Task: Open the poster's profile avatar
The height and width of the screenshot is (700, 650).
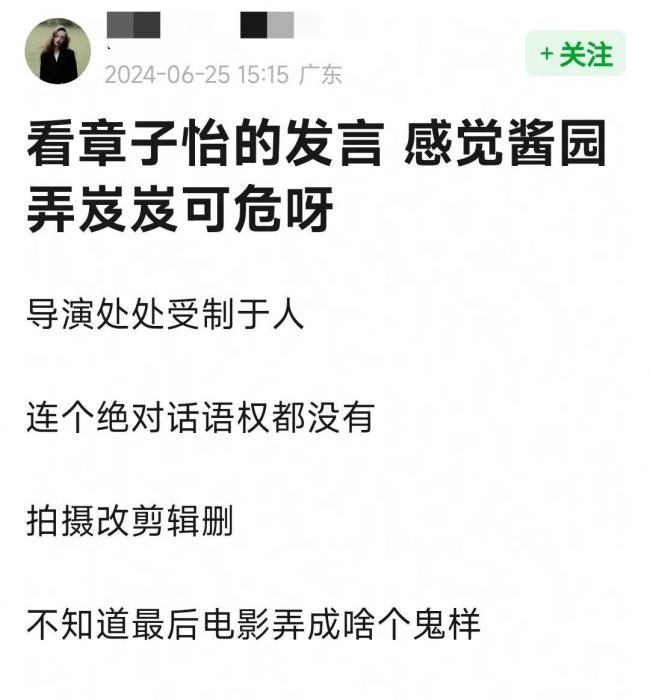Action: coord(58,51)
